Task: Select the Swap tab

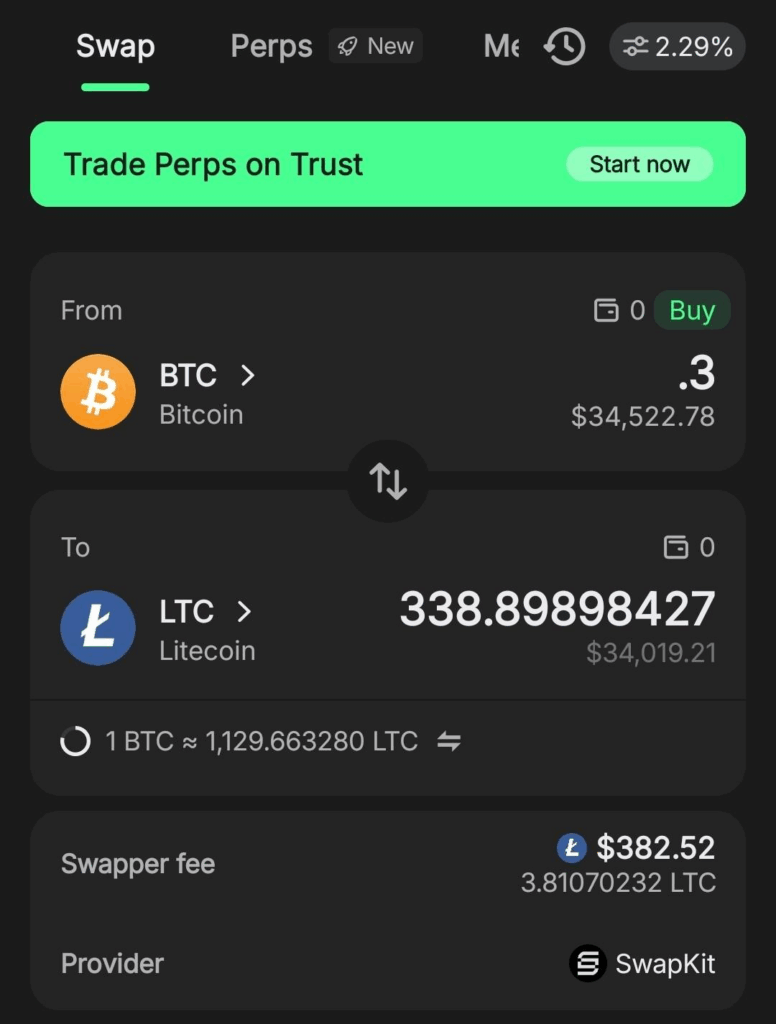Action: (x=115, y=46)
